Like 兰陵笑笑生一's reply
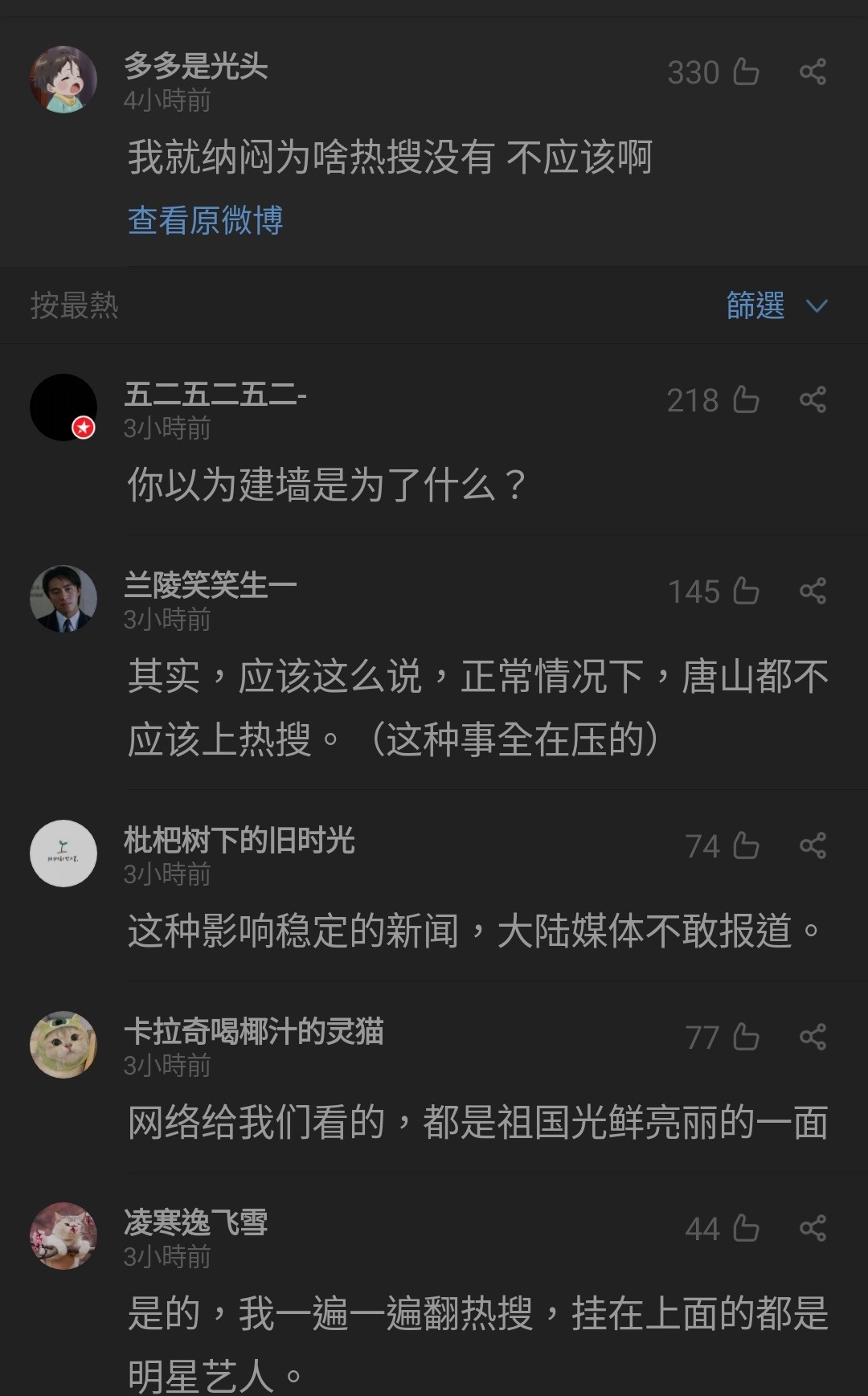The width and height of the screenshot is (868, 1396). pyautogui.click(x=747, y=592)
